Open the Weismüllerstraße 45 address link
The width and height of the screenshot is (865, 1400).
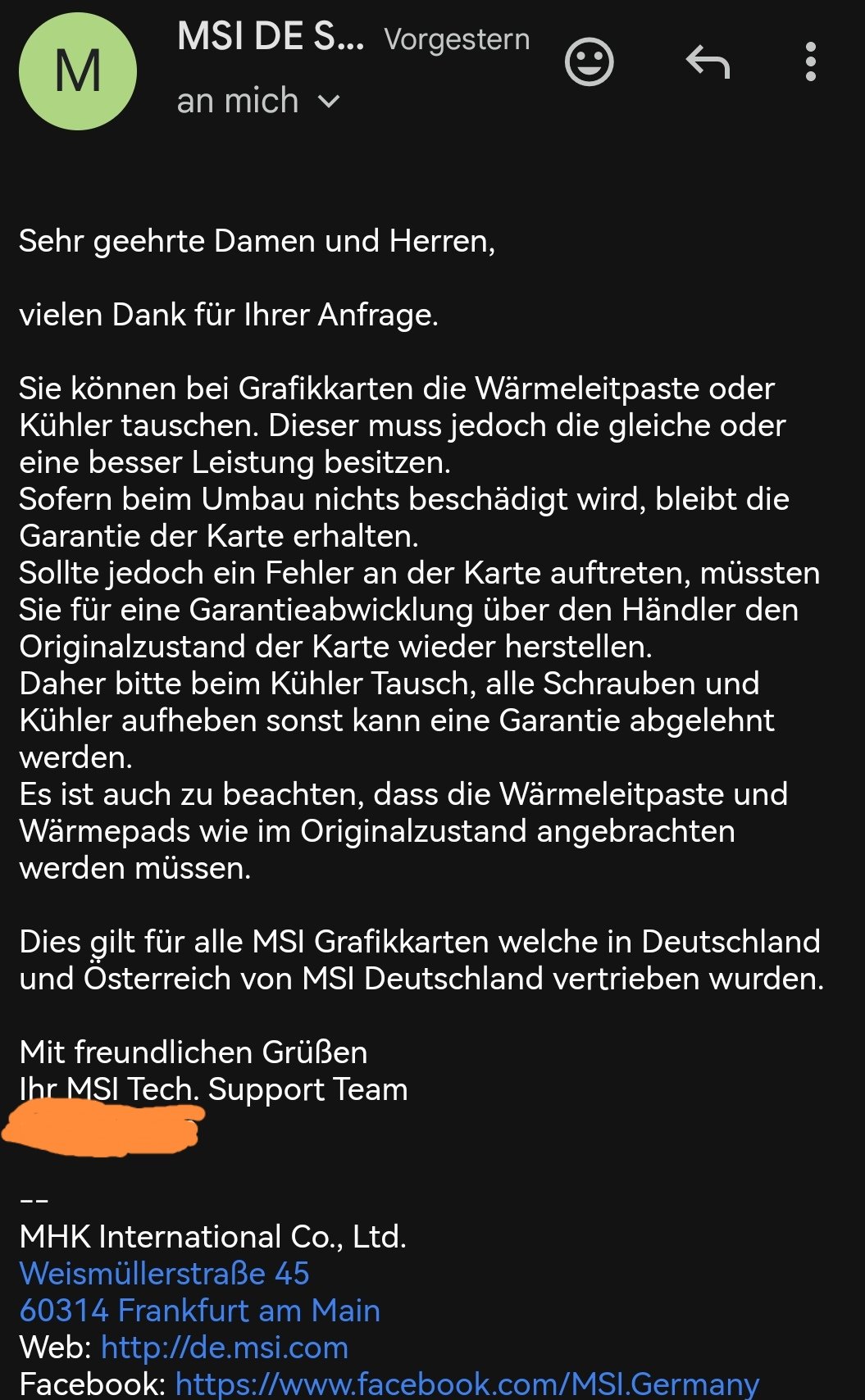point(164,1273)
